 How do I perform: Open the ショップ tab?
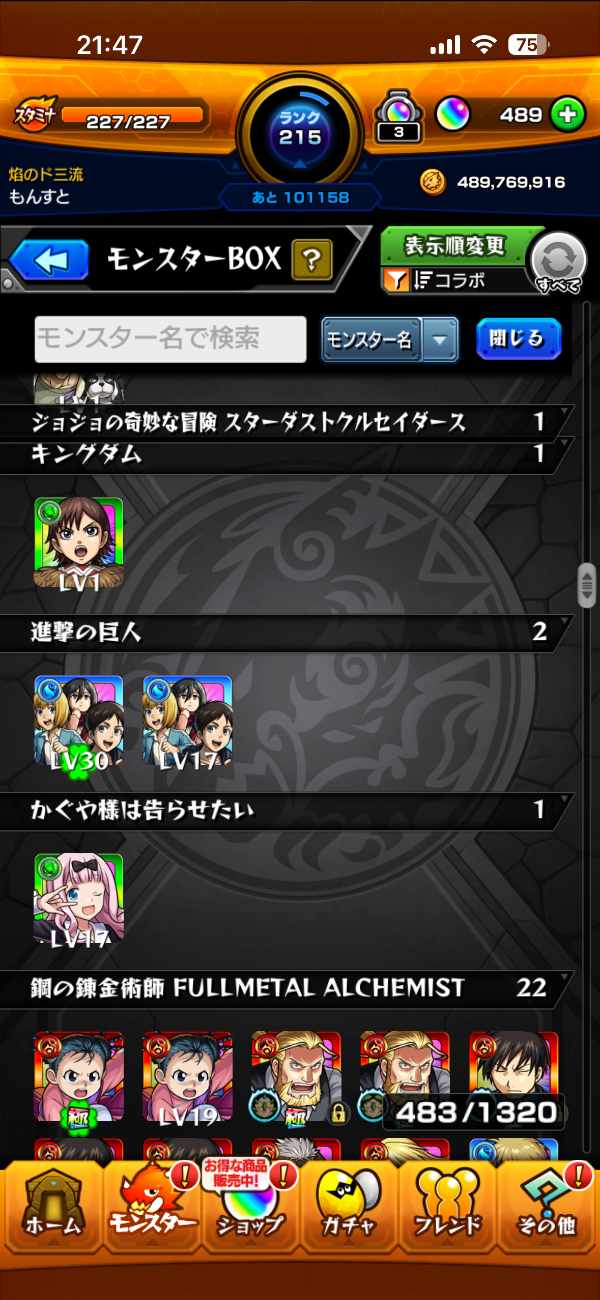(x=250, y=1211)
